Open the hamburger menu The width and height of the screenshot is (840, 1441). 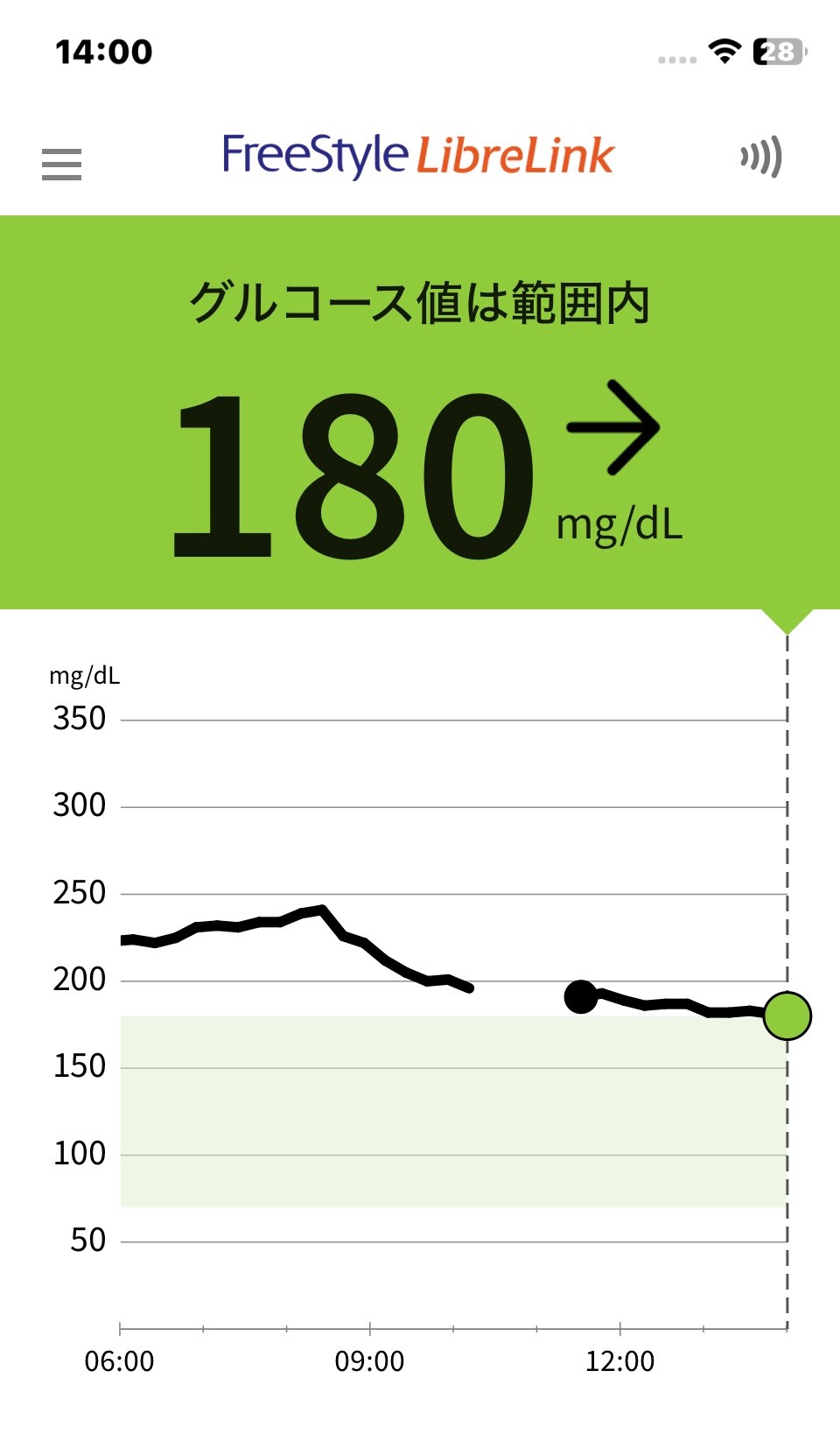[x=61, y=164]
